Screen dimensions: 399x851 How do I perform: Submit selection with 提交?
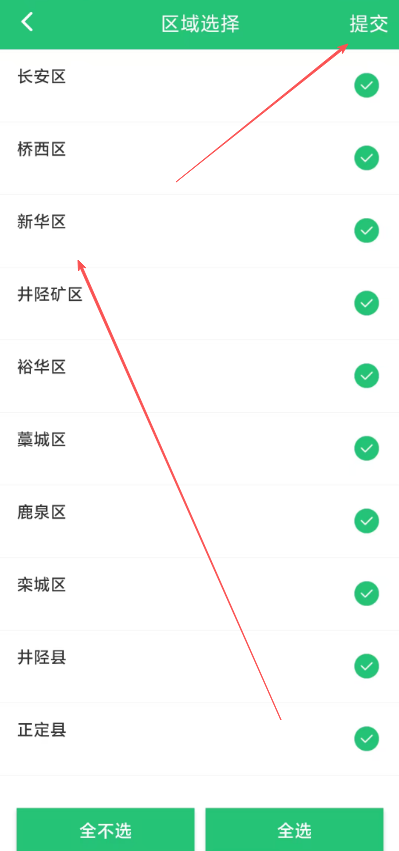tap(369, 24)
